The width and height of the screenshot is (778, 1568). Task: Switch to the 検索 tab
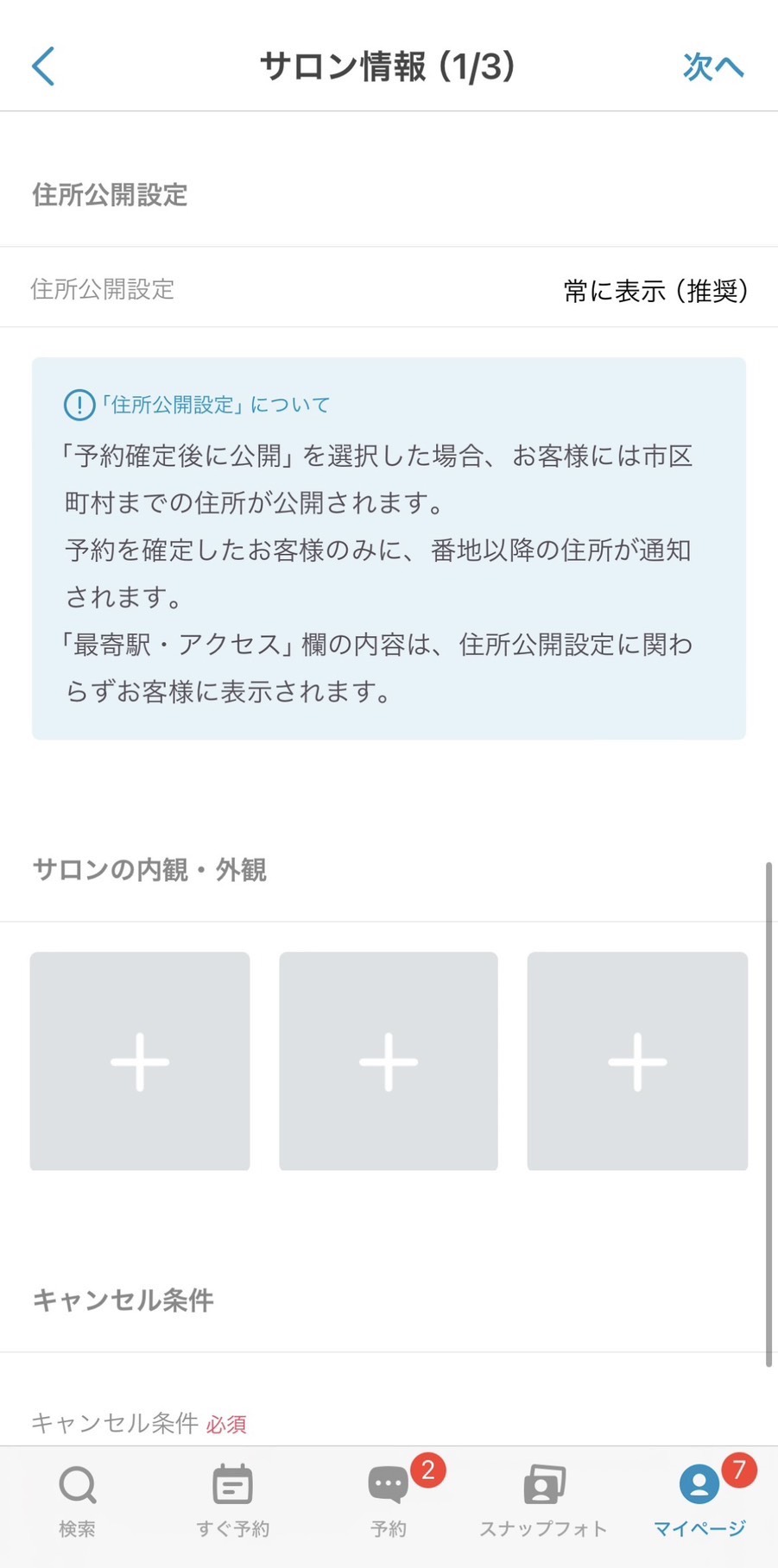click(78, 1502)
